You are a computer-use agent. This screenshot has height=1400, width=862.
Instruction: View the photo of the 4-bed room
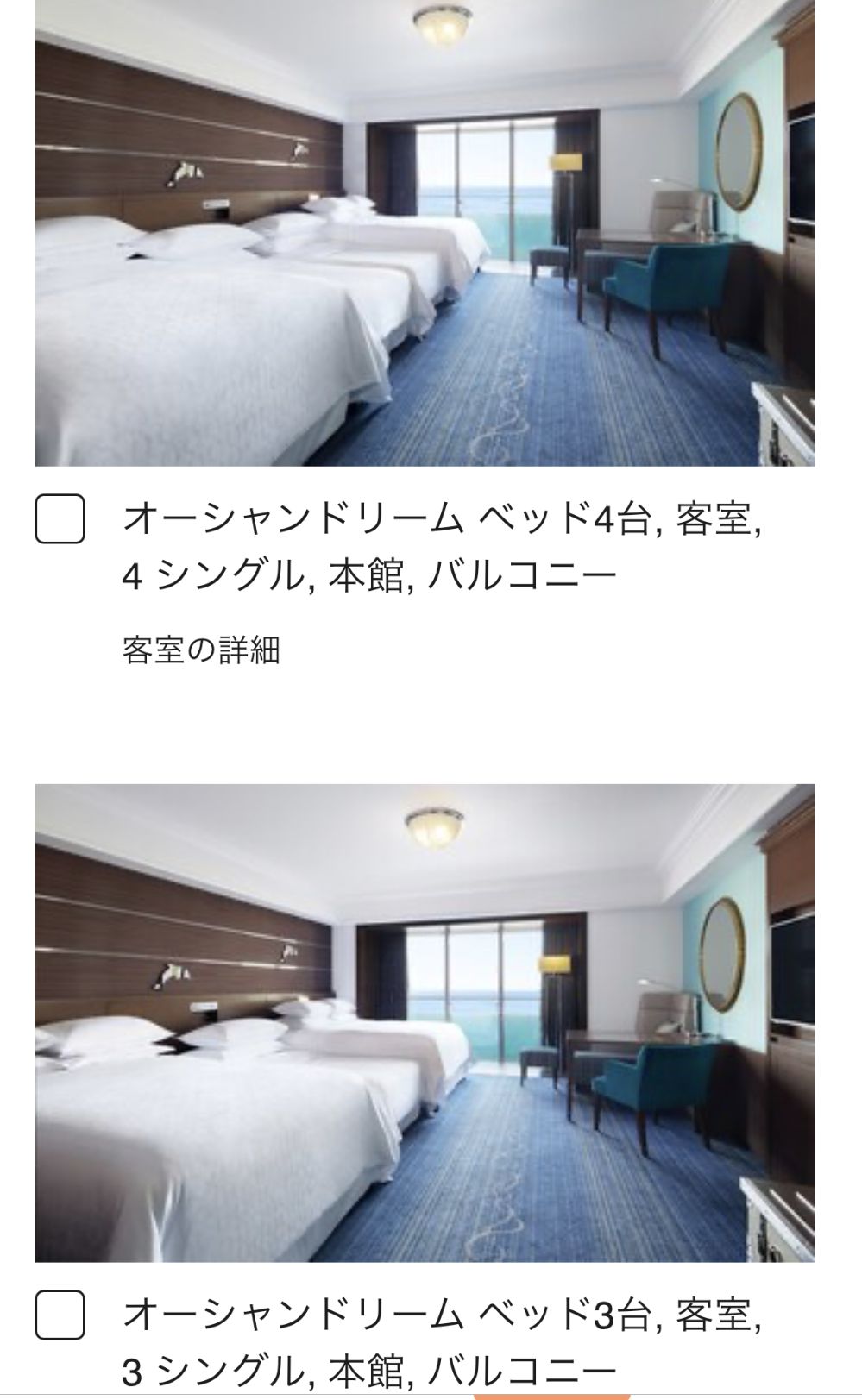[x=425, y=233]
